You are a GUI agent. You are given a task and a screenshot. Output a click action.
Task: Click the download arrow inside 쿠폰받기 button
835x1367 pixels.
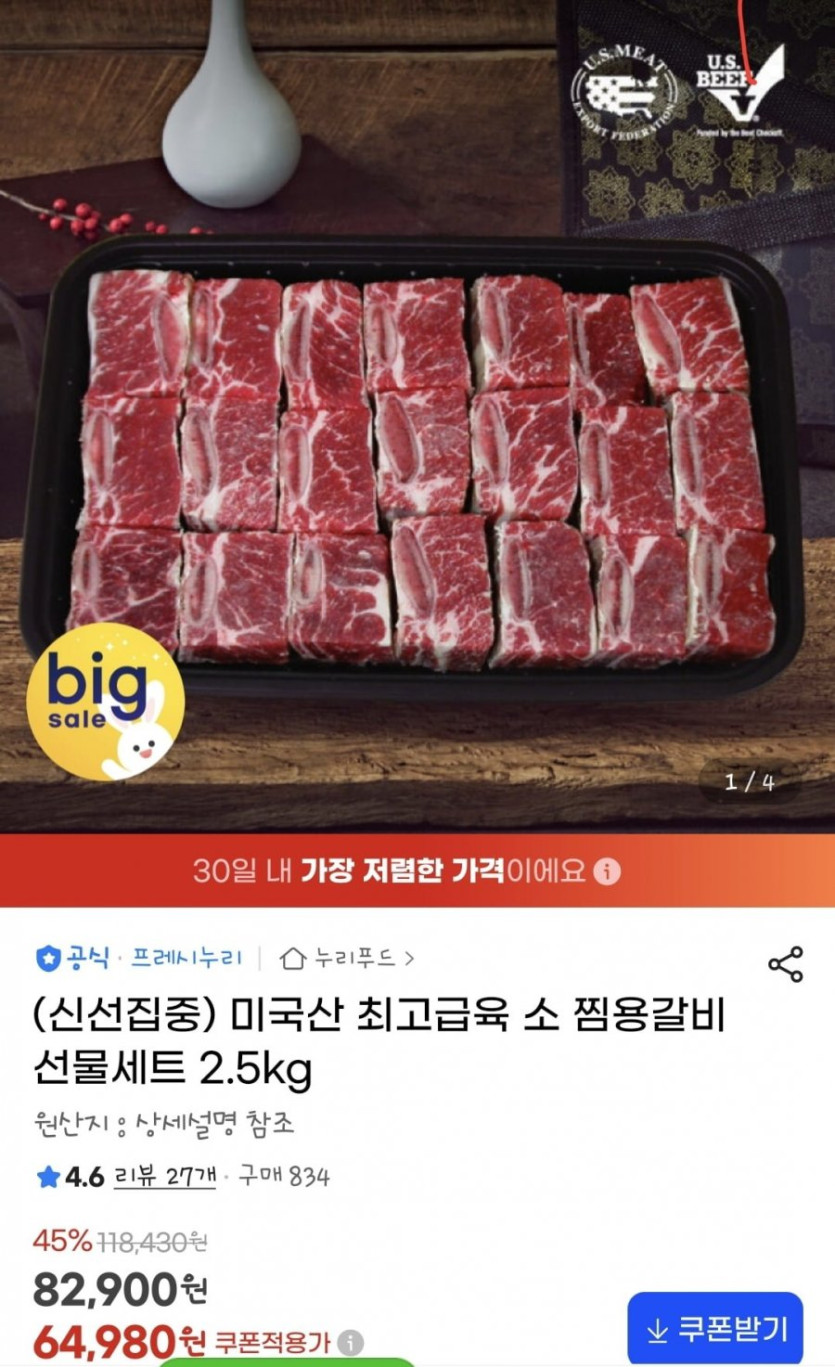657,1330
